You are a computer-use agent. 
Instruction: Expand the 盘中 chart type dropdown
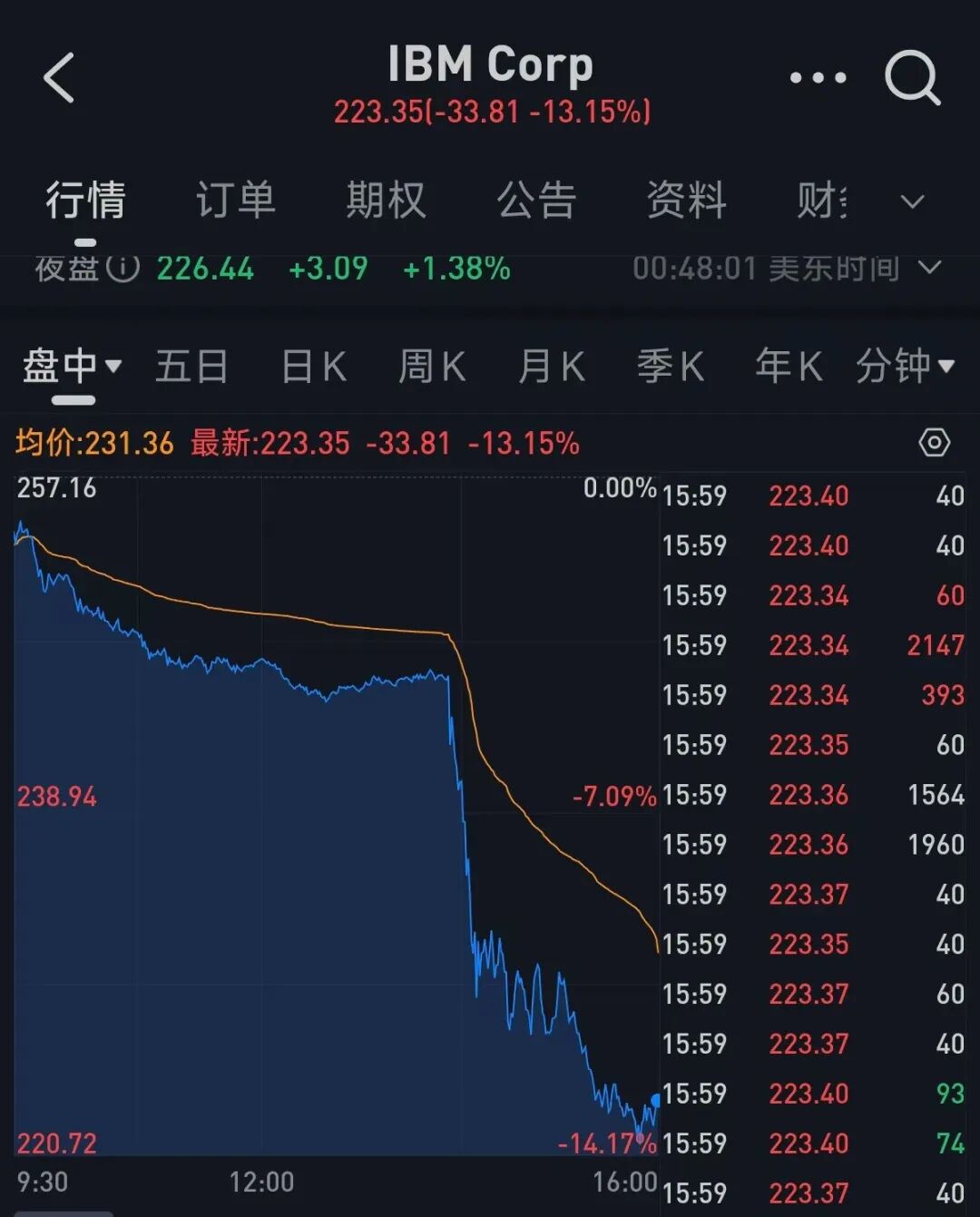[x=73, y=366]
